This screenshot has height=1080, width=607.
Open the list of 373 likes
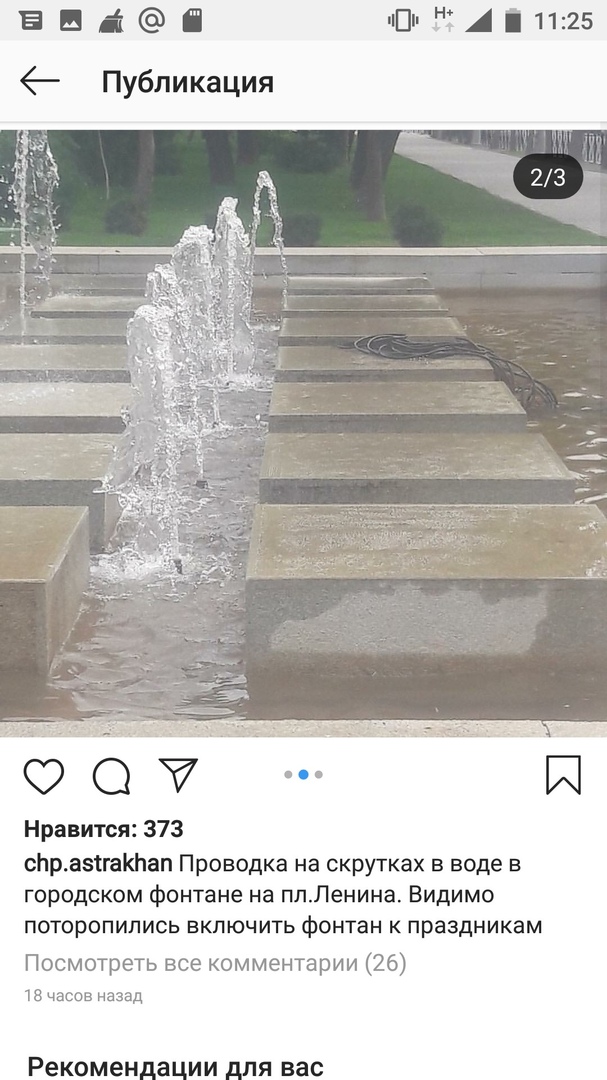click(103, 829)
